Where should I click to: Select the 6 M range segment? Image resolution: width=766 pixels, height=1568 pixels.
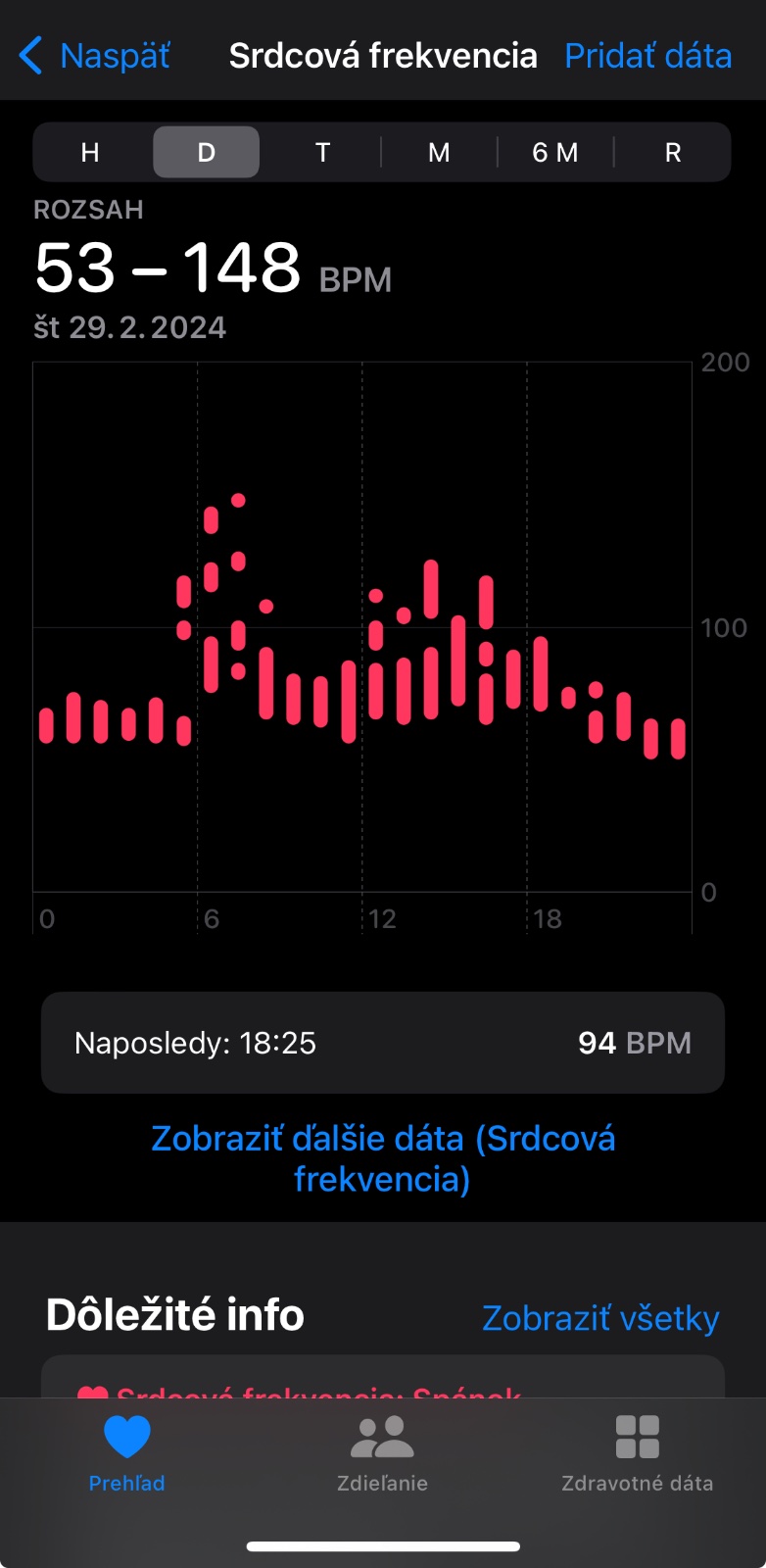(x=555, y=153)
